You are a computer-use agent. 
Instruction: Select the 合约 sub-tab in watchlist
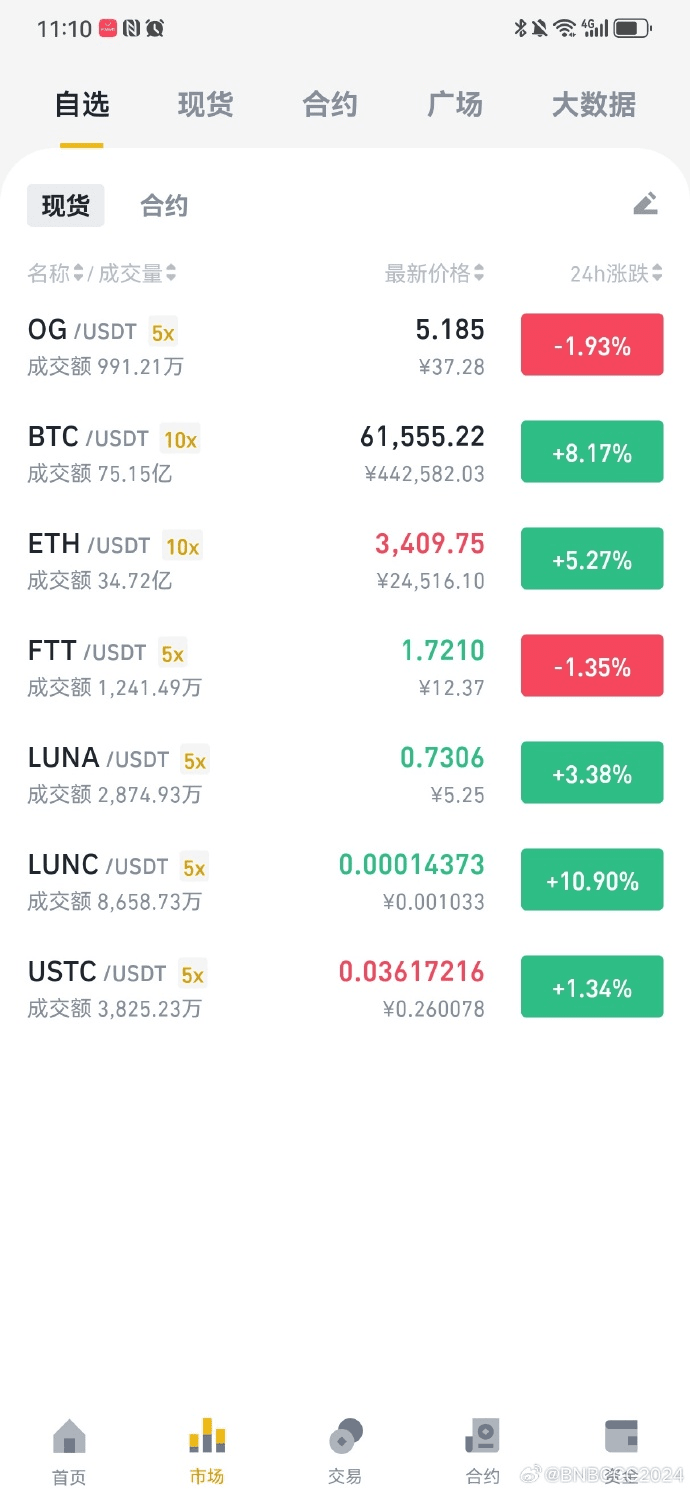click(x=164, y=206)
